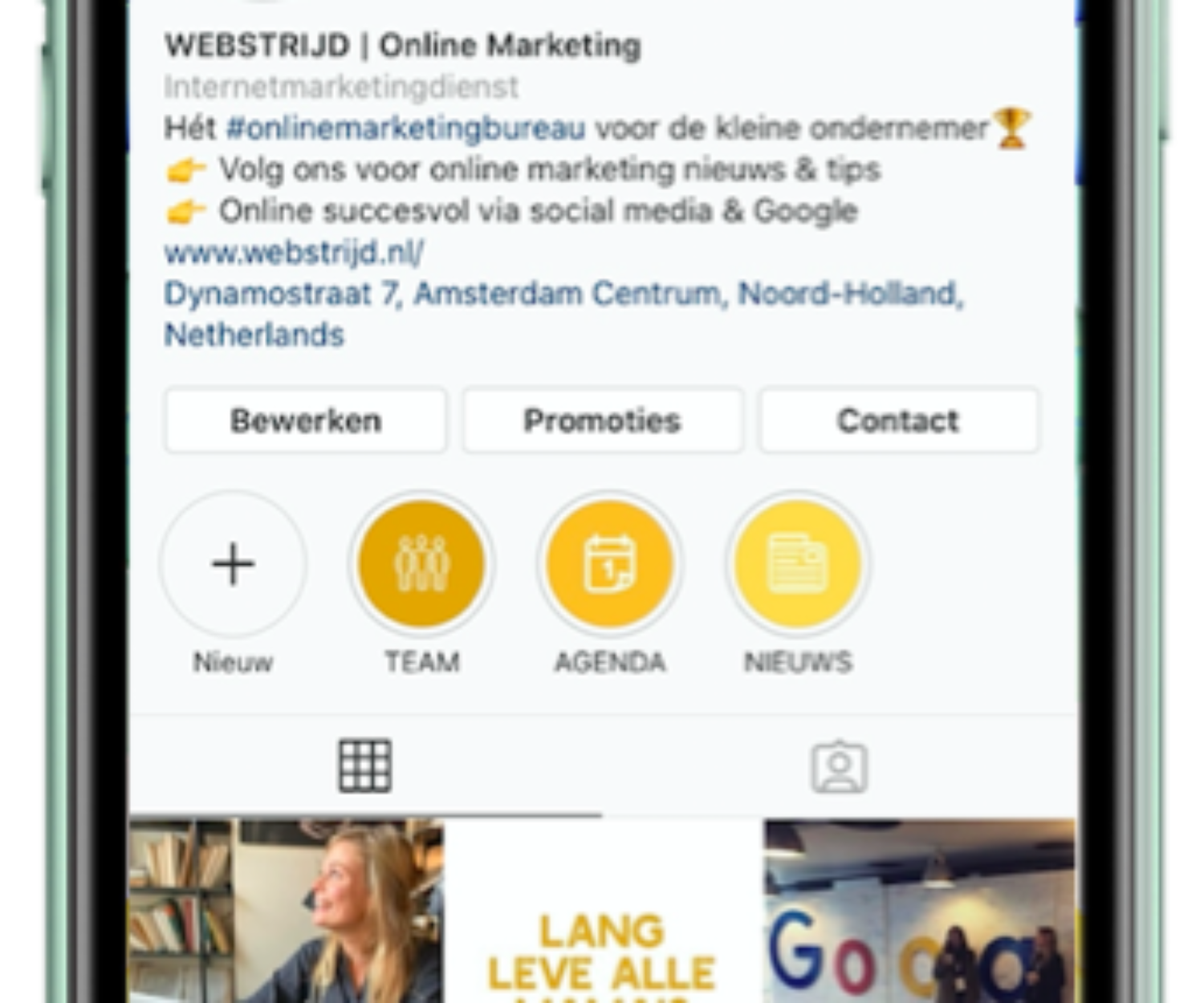Open the NIEUWS highlight
The height and width of the screenshot is (1003, 1204).
click(798, 564)
